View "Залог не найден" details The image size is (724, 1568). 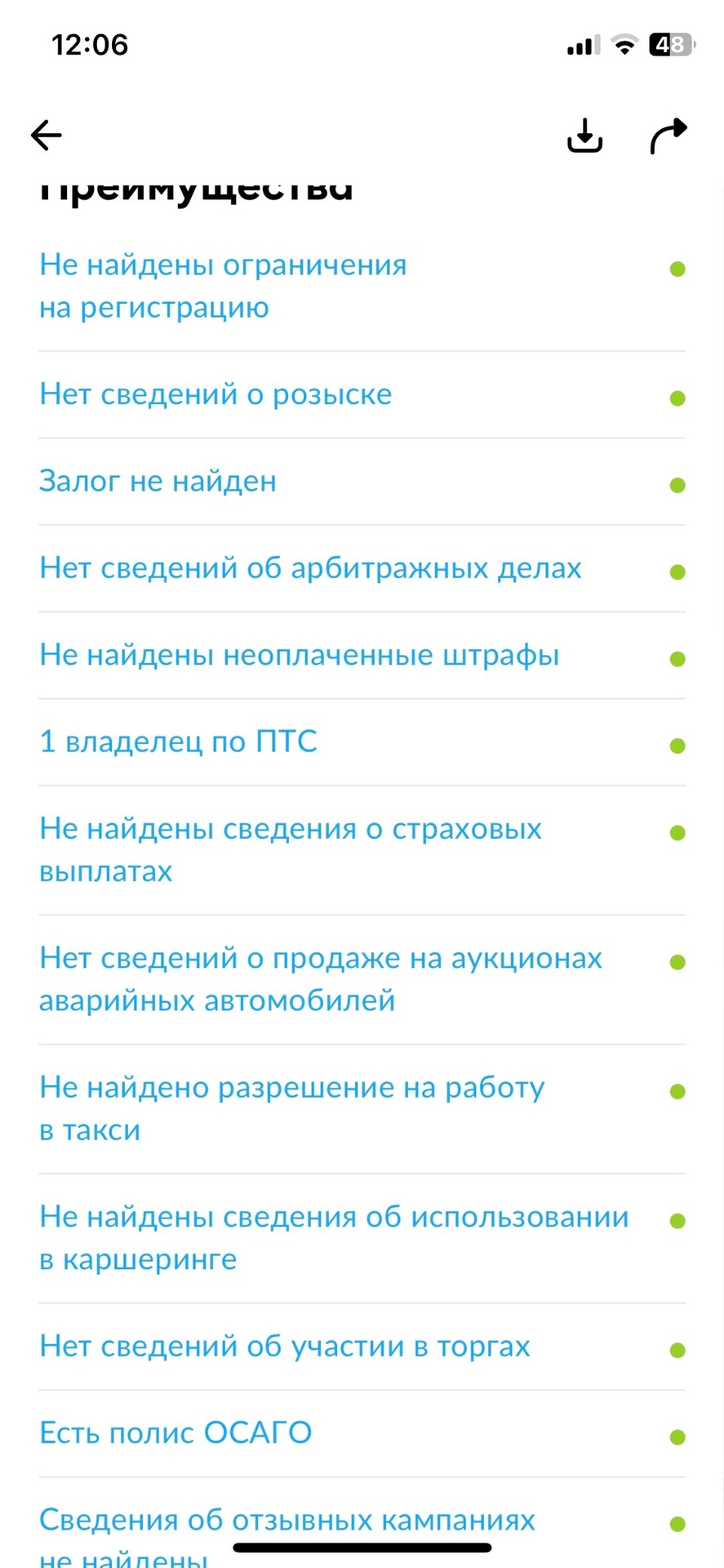click(x=158, y=481)
